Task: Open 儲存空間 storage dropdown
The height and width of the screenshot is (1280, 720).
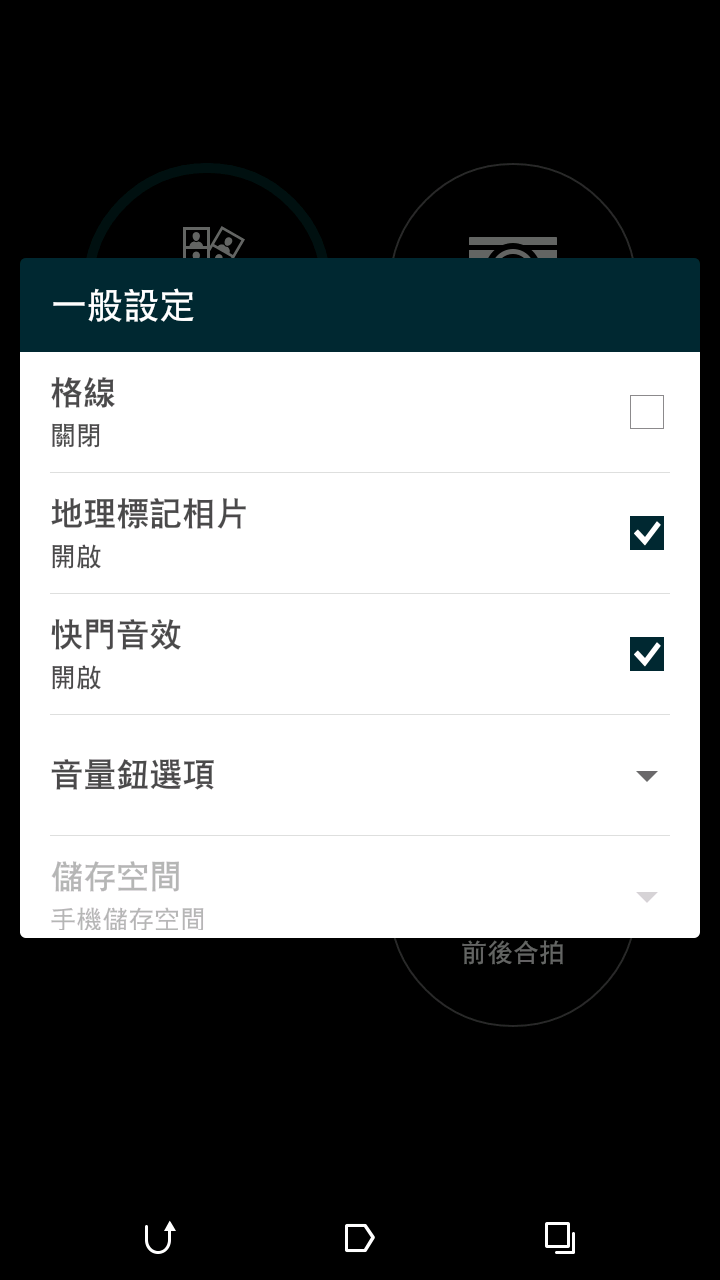Action: coord(646,896)
